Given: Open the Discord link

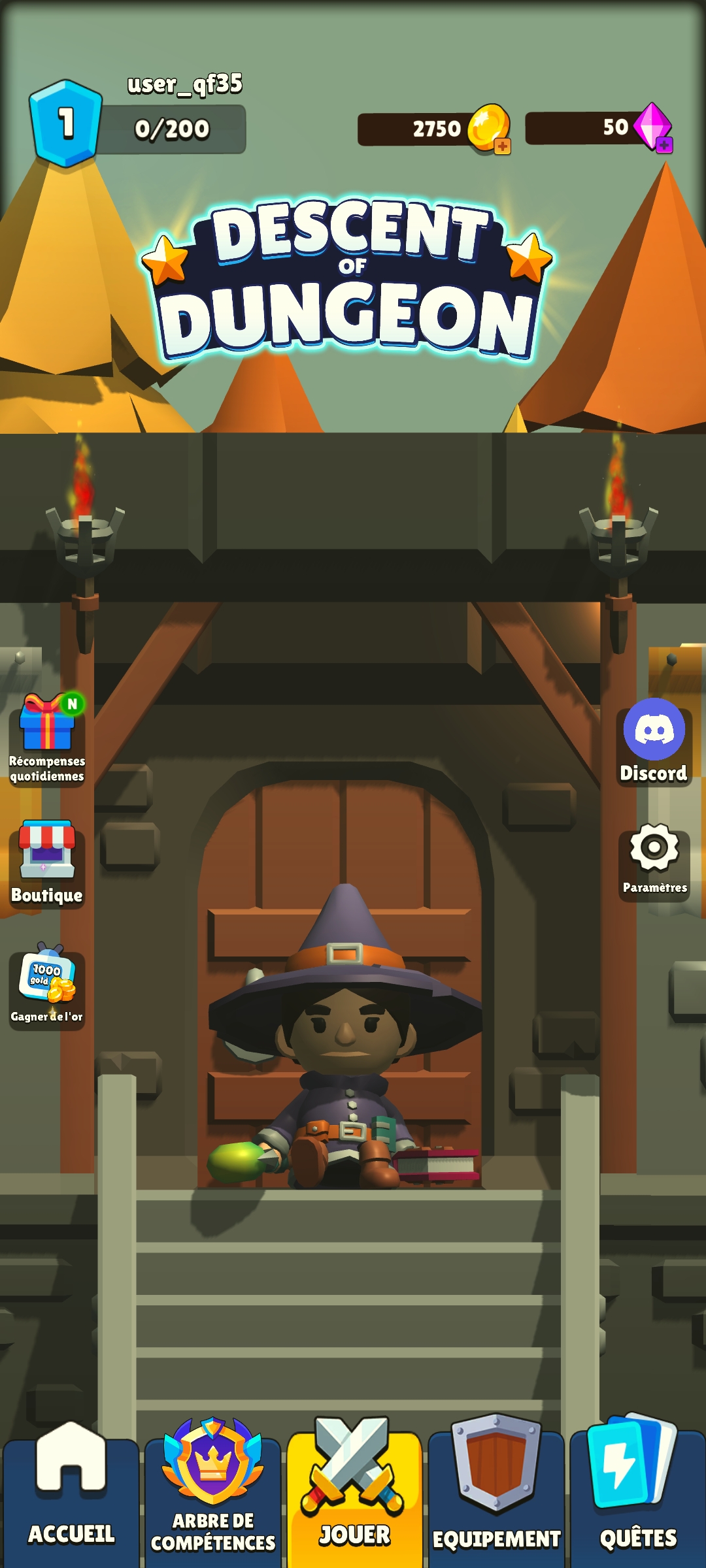Looking at the screenshot, I should point(654,742).
